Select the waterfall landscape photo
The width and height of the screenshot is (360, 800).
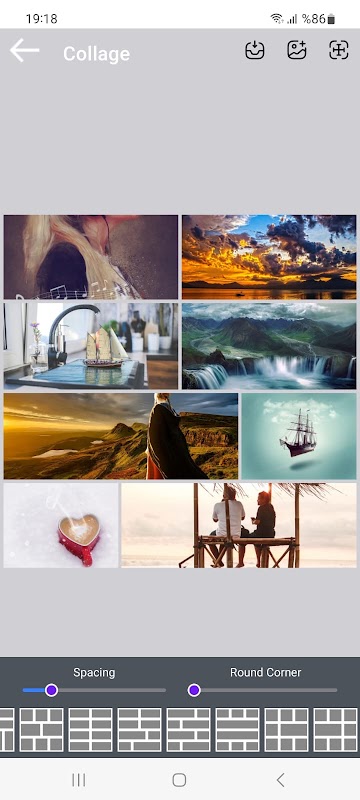click(x=269, y=346)
